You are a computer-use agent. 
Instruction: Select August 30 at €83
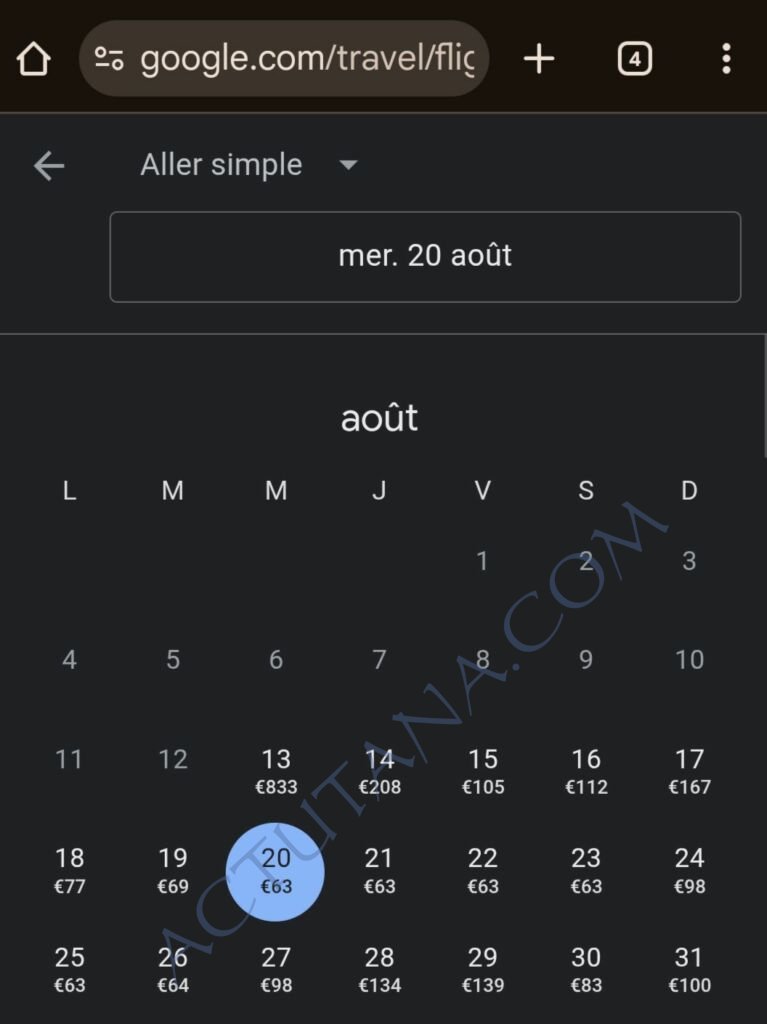[x=586, y=969]
